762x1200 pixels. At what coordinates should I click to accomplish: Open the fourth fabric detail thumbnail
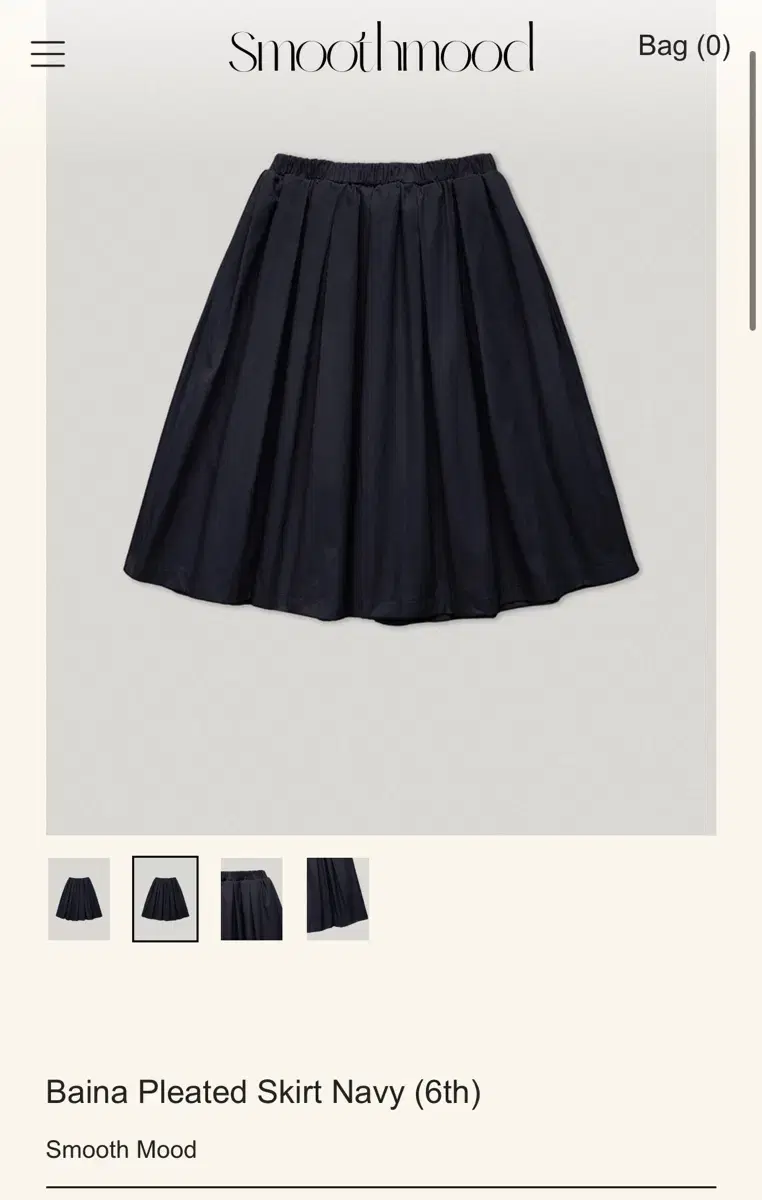(x=335, y=899)
